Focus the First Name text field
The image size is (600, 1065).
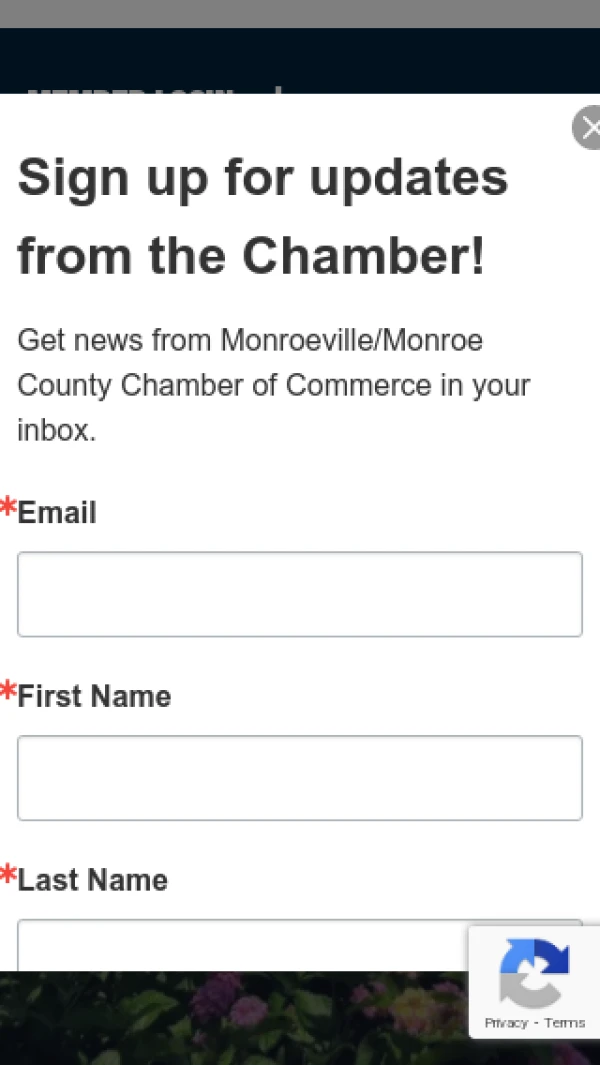300,778
